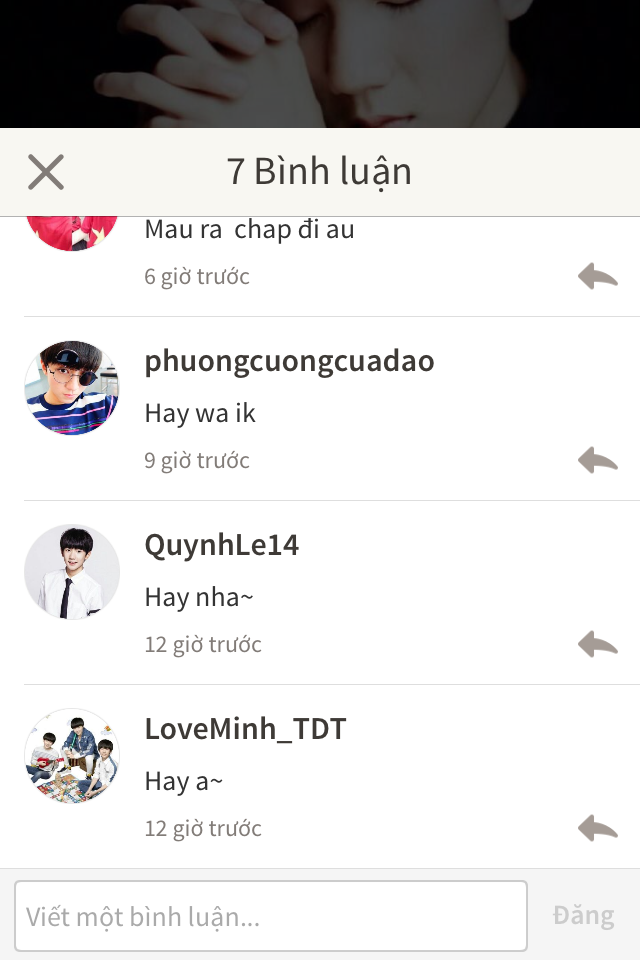This screenshot has height=960, width=640.
Task: Open QuynhLe14's avatar
Action: pos(72,572)
